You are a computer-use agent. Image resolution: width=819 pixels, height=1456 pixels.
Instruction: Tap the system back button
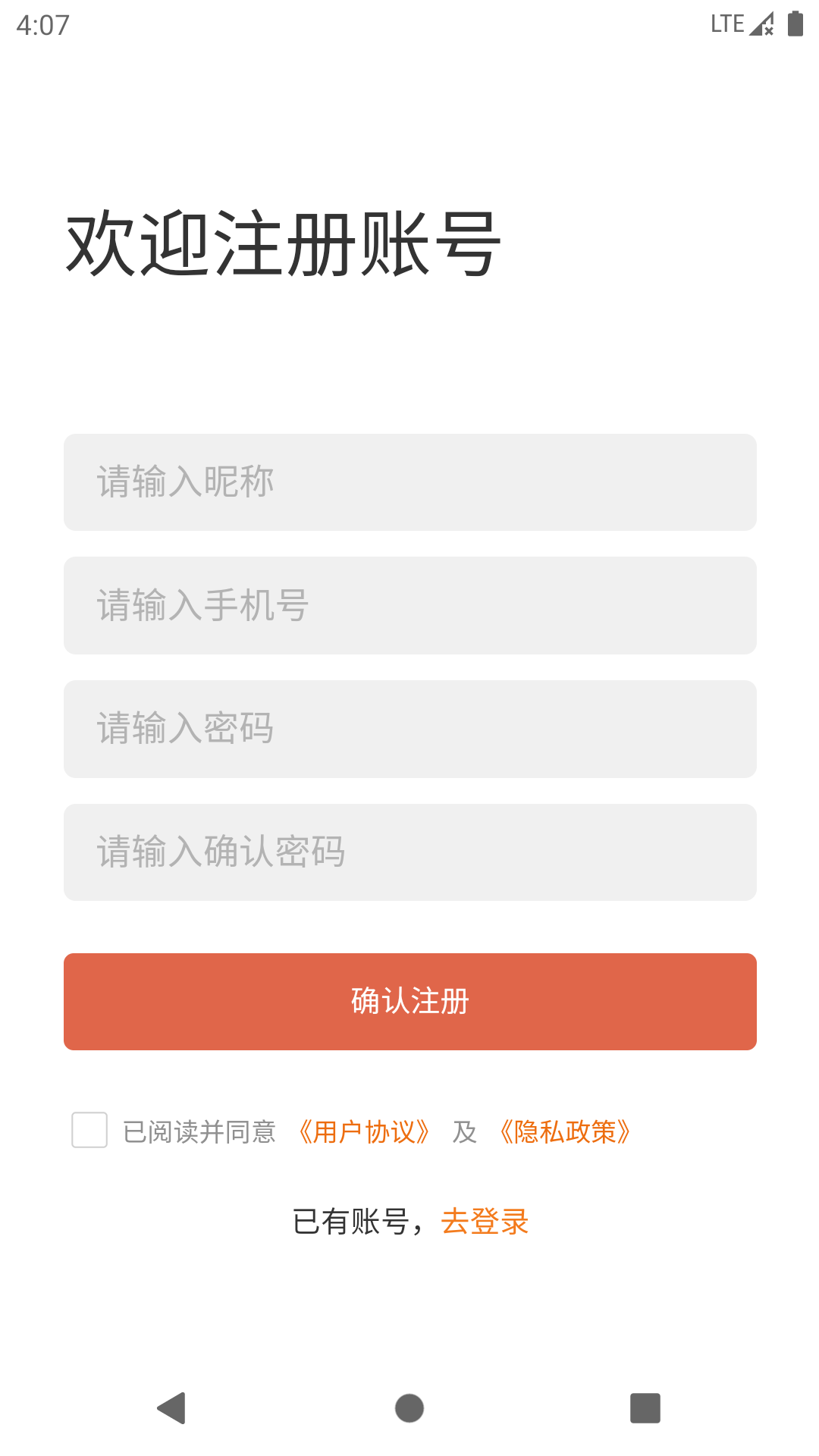pos(172,1408)
